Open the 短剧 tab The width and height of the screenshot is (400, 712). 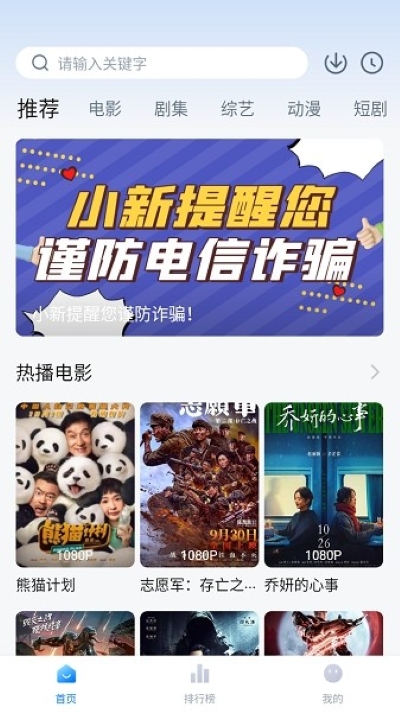point(370,109)
